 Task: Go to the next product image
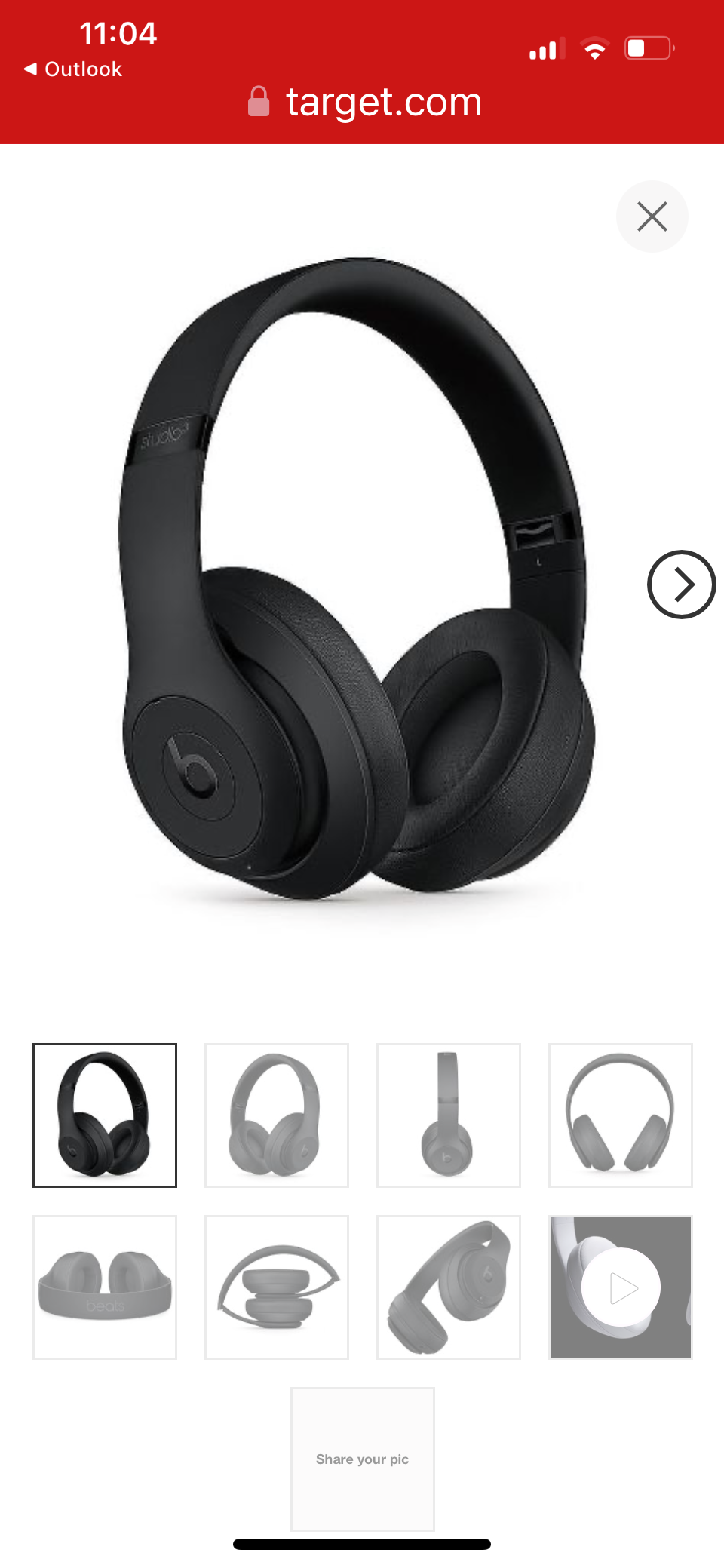pyautogui.click(x=681, y=585)
